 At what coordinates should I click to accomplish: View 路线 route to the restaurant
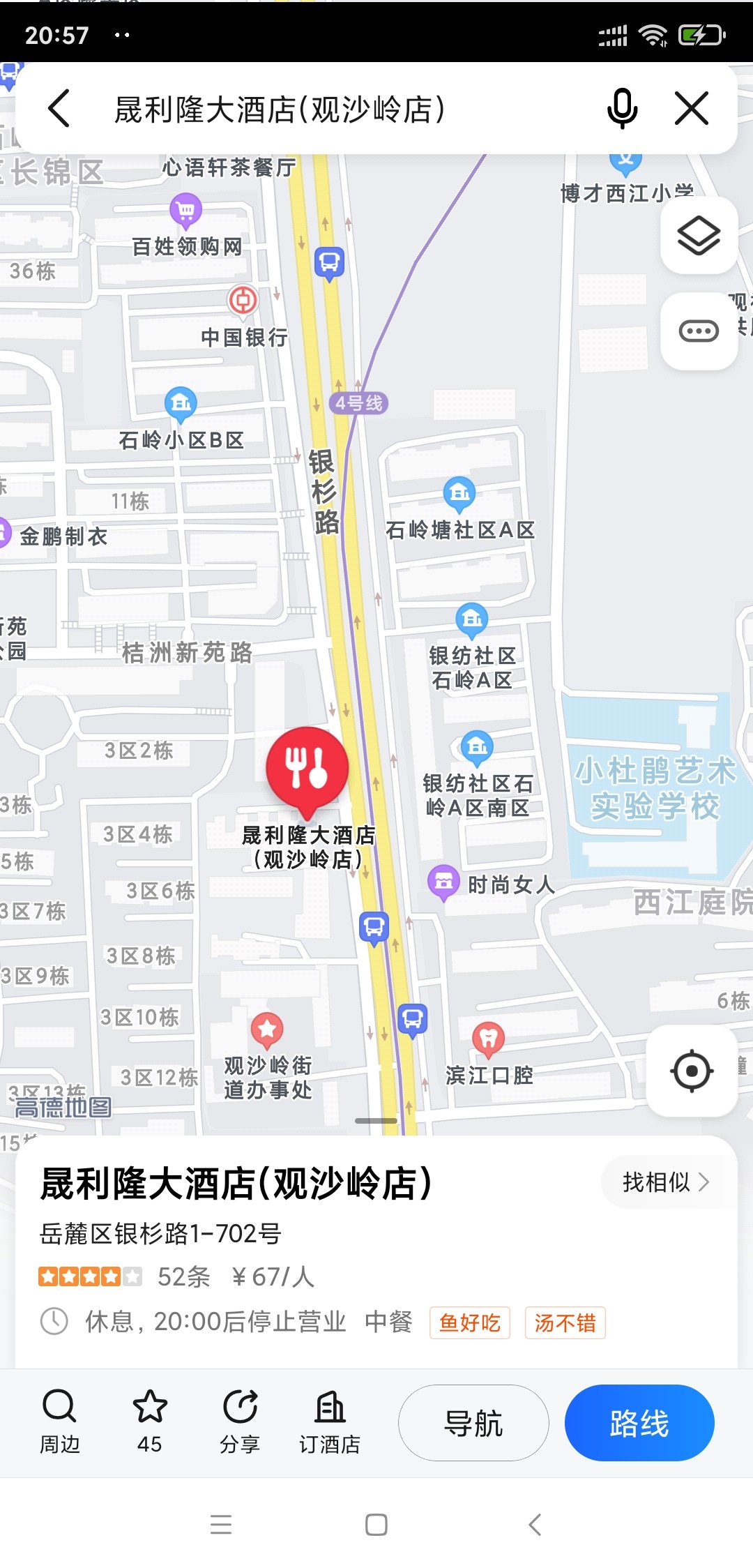tap(639, 1423)
